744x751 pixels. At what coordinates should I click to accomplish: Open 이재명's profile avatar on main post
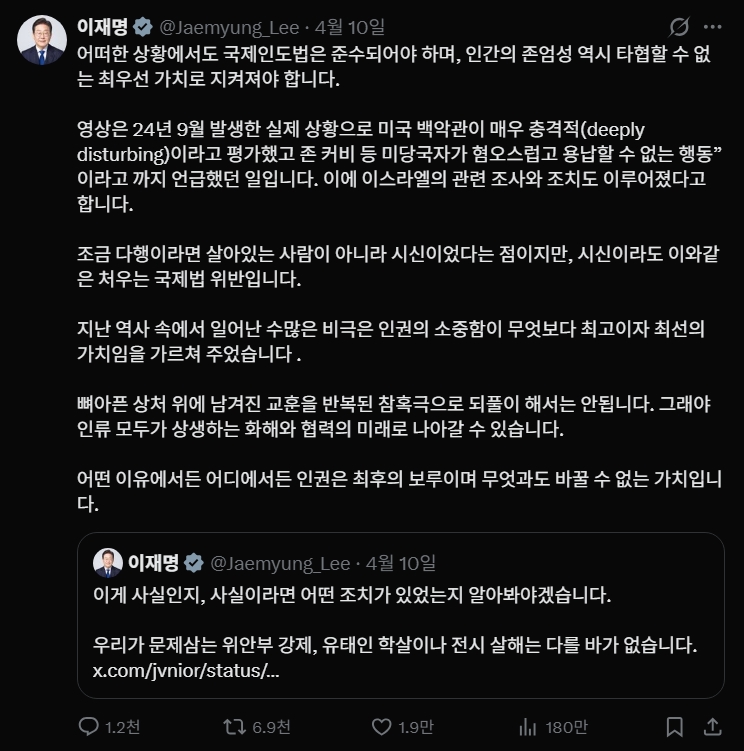coord(40,39)
